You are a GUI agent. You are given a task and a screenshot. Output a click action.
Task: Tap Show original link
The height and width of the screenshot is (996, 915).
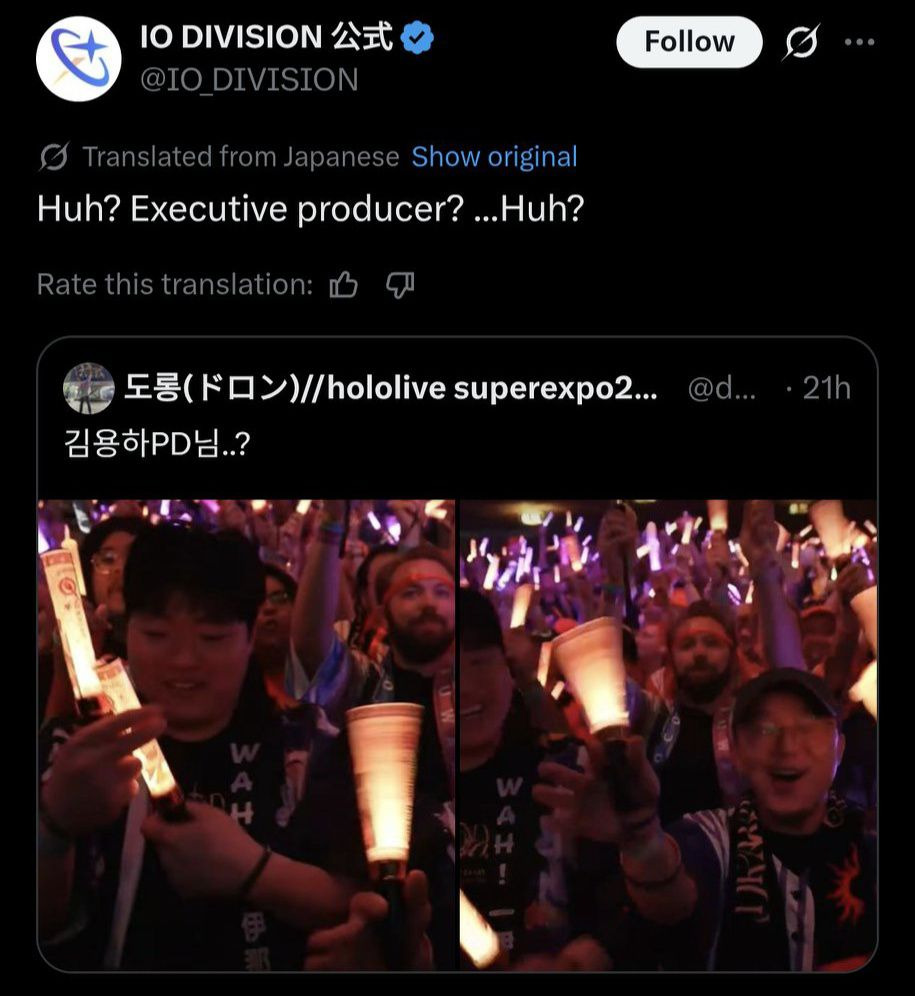pos(494,157)
